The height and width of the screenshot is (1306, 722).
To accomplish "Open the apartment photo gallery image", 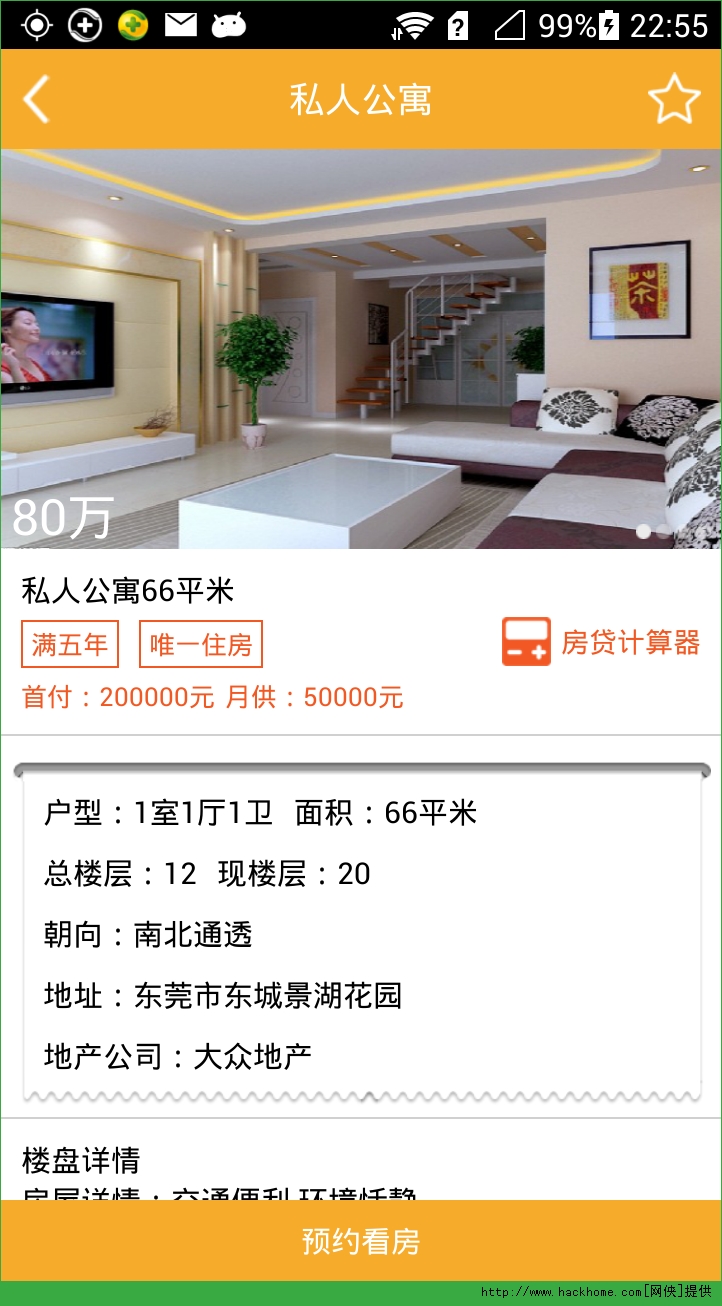I will coord(361,348).
